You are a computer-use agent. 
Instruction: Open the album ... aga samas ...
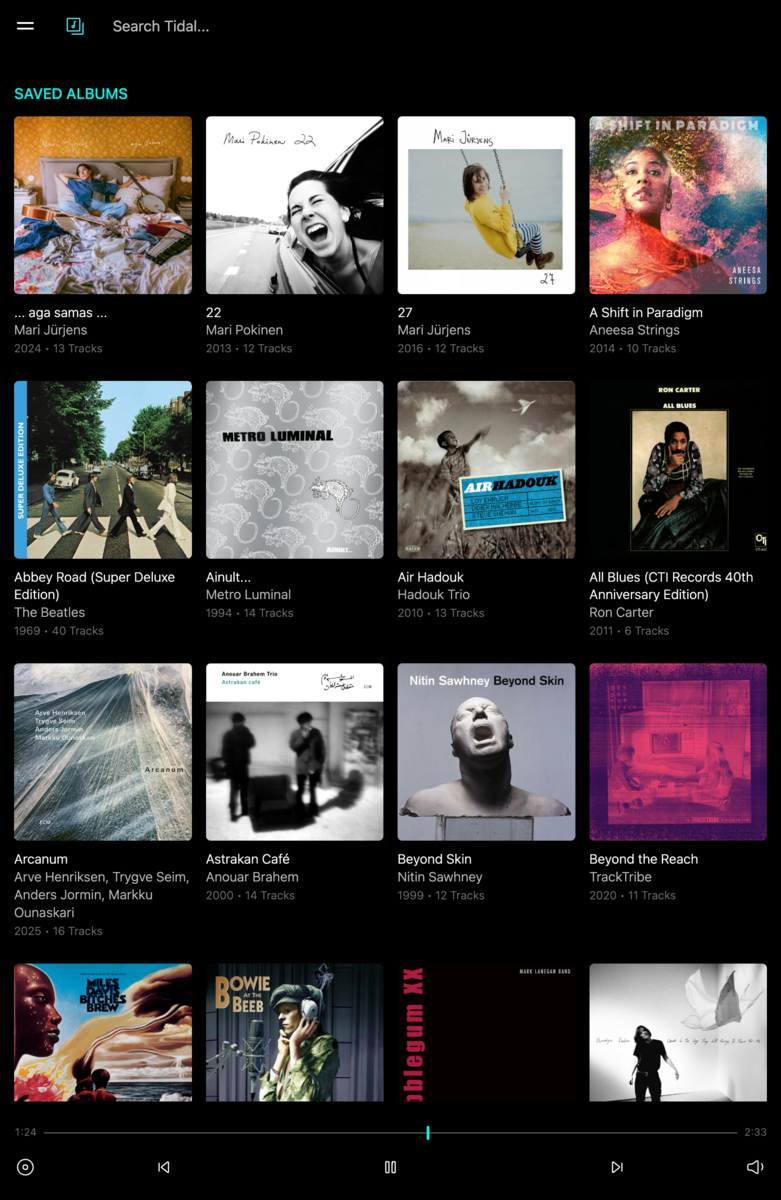coord(103,205)
